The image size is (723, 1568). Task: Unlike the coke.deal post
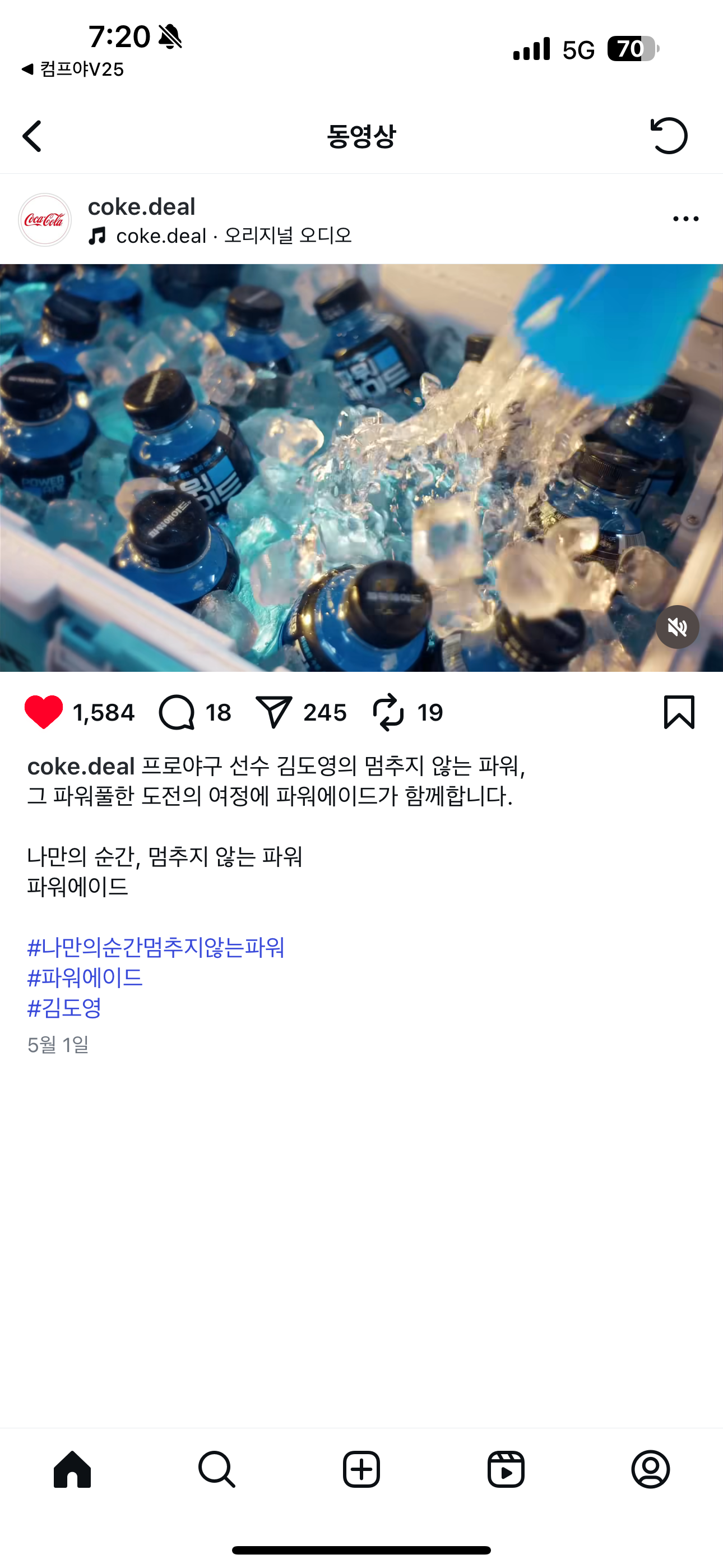(x=44, y=712)
